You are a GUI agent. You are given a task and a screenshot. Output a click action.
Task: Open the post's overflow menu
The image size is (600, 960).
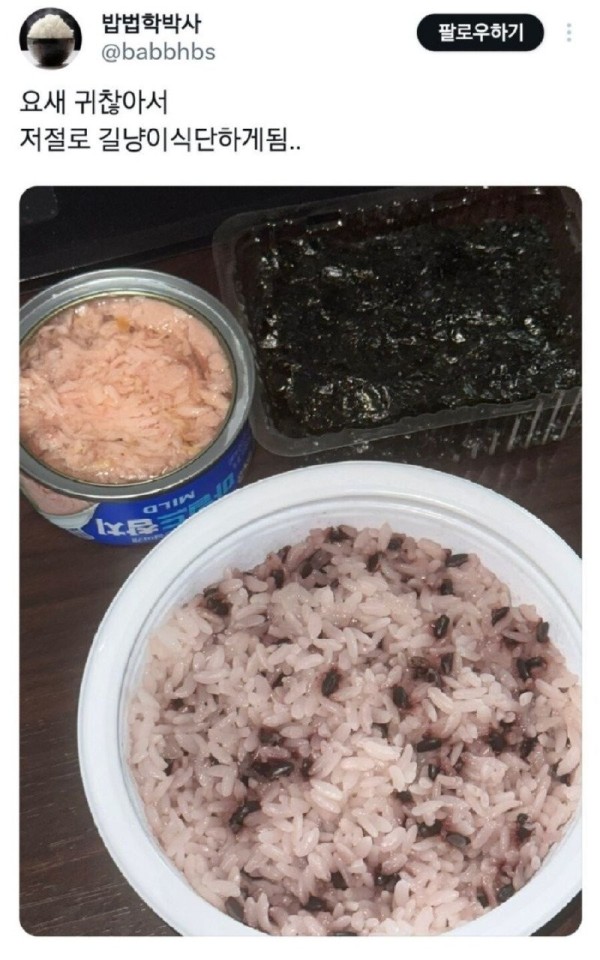[569, 33]
